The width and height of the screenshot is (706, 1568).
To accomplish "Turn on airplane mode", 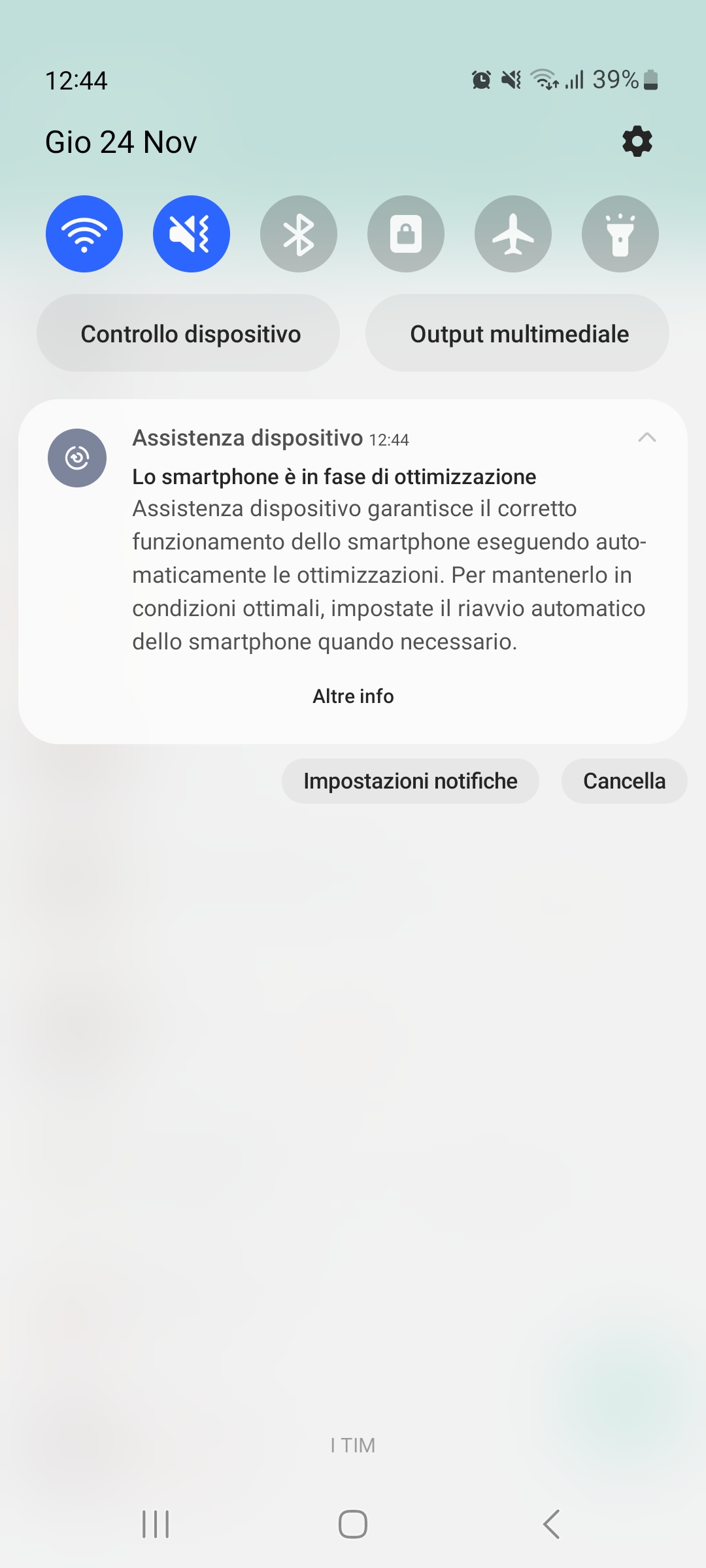I will pyautogui.click(x=513, y=234).
